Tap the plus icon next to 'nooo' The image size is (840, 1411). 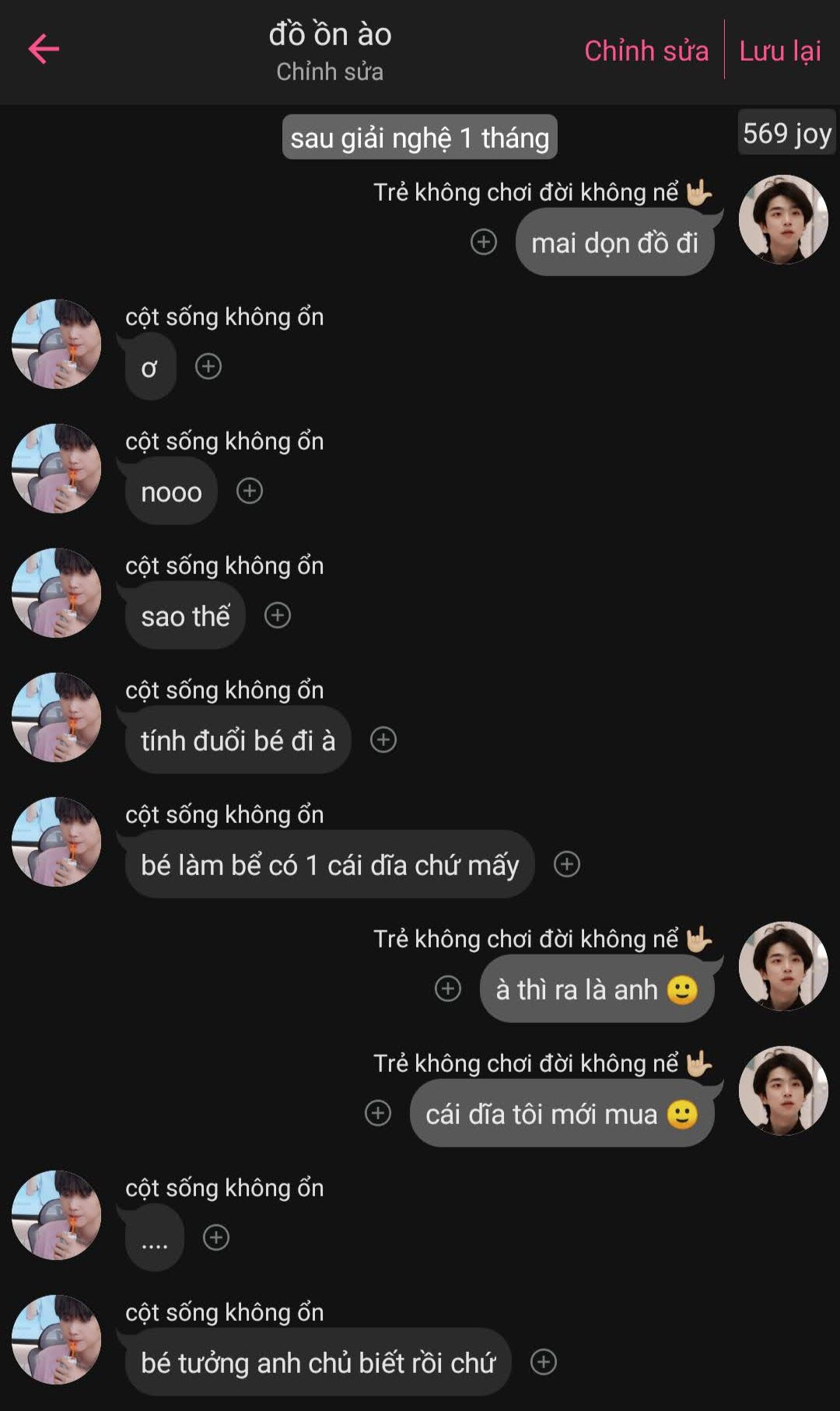tap(250, 491)
